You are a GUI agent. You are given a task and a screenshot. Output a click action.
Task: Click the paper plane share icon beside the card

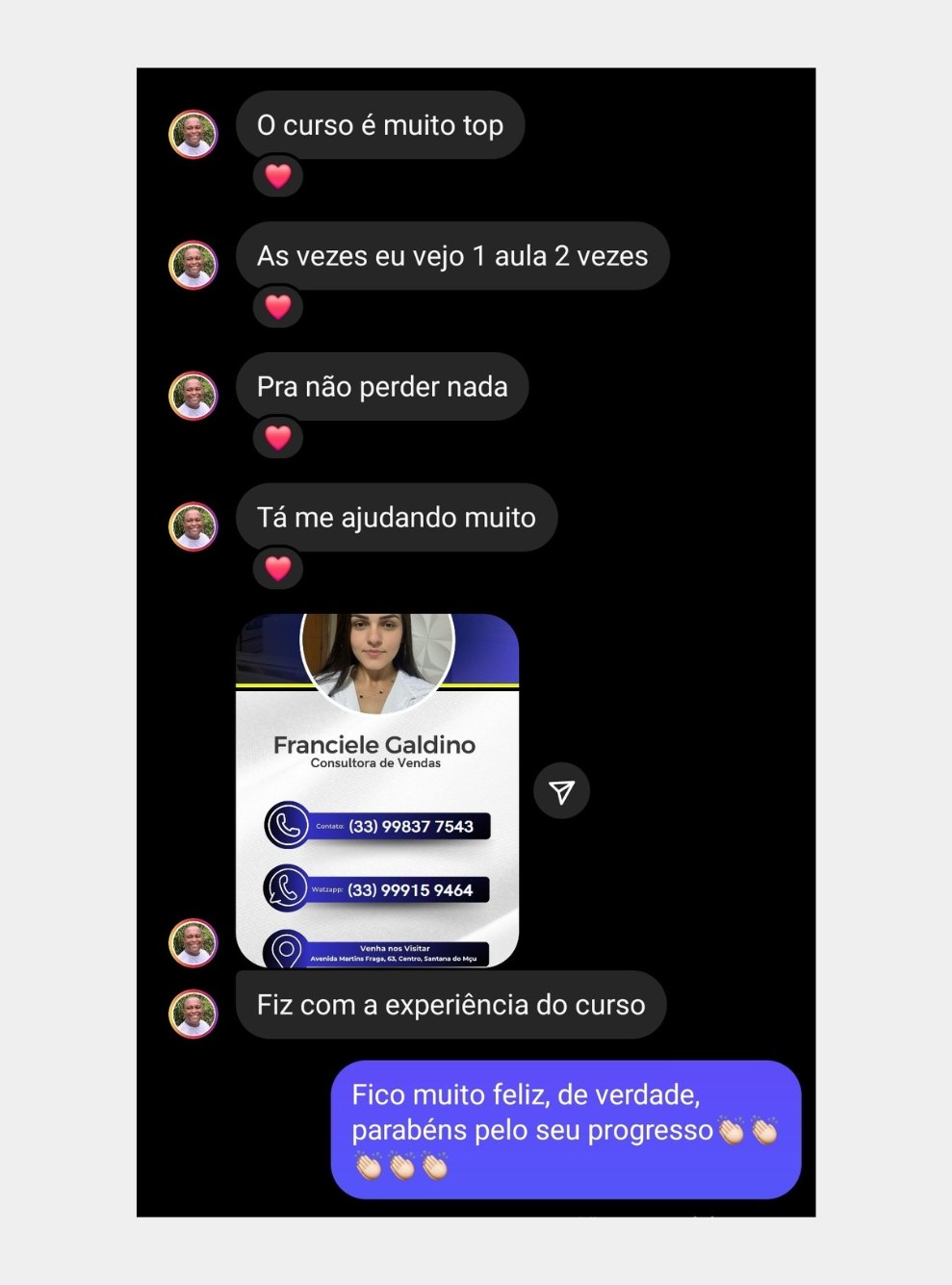tap(561, 790)
